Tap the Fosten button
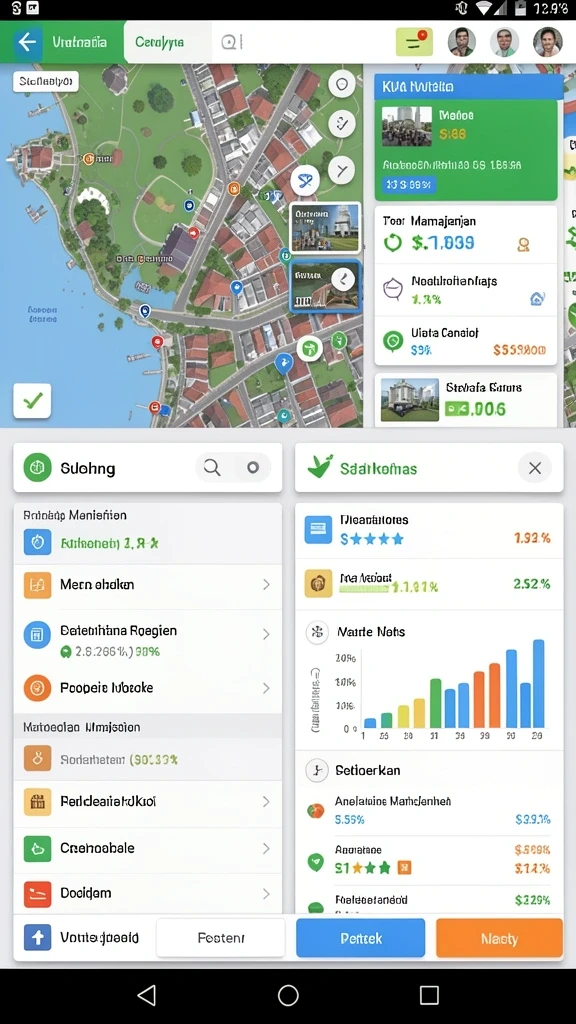Image resolution: width=576 pixels, height=1024 pixels. [221, 938]
